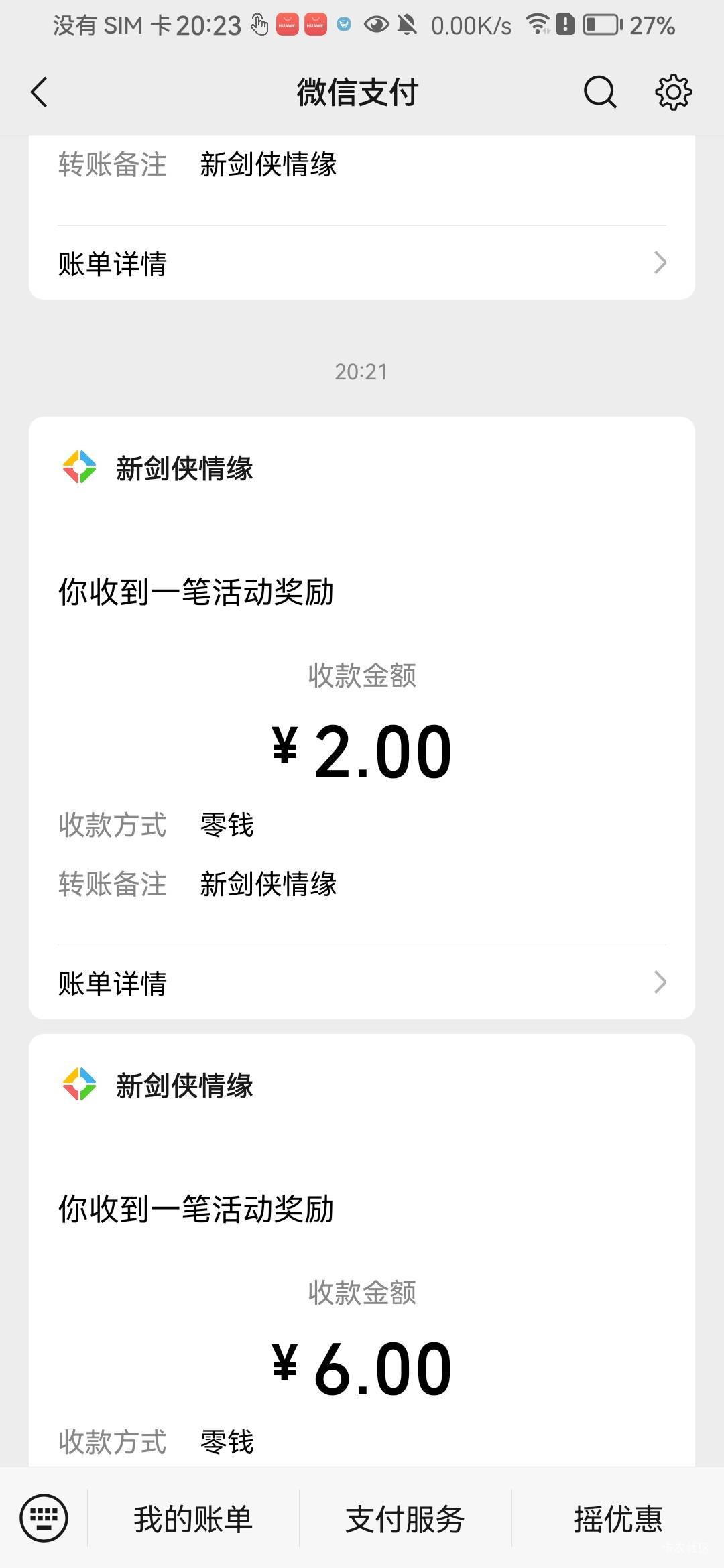Open 我的账单 menu
Image resolution: width=724 pixels, height=1568 pixels.
pyautogui.click(x=193, y=1519)
